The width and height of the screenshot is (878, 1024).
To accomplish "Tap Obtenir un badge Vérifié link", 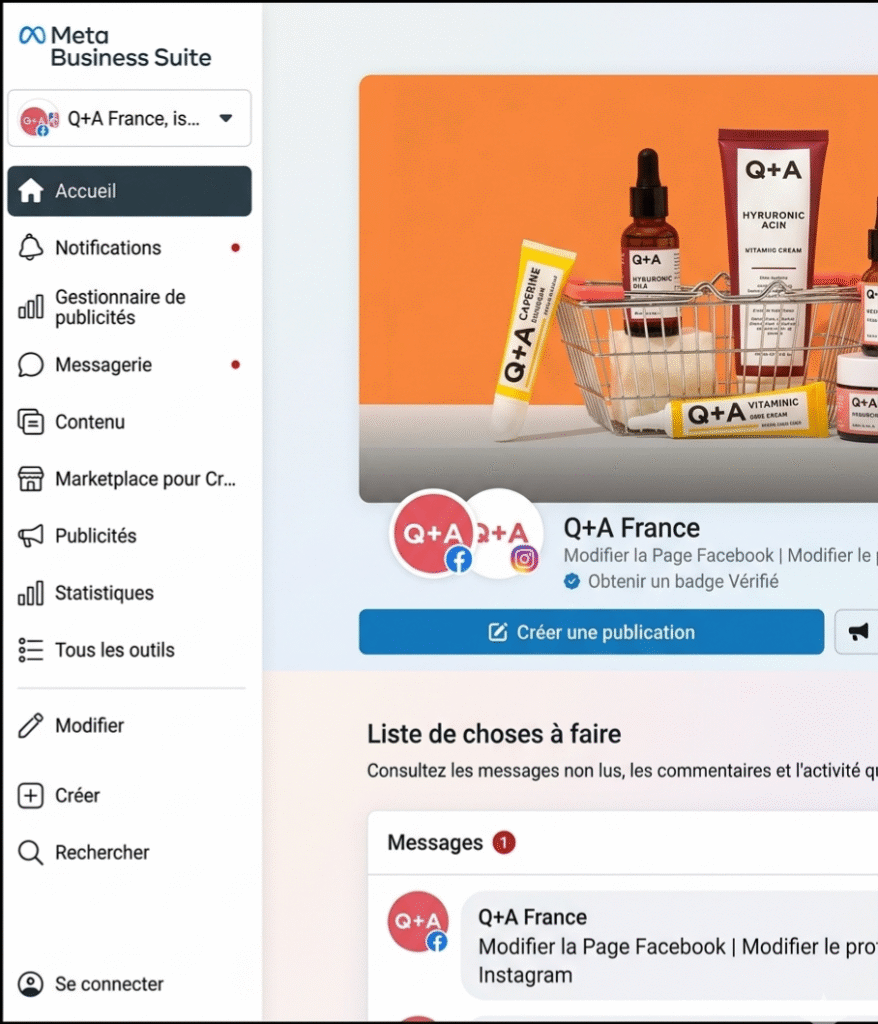I will tap(682, 581).
